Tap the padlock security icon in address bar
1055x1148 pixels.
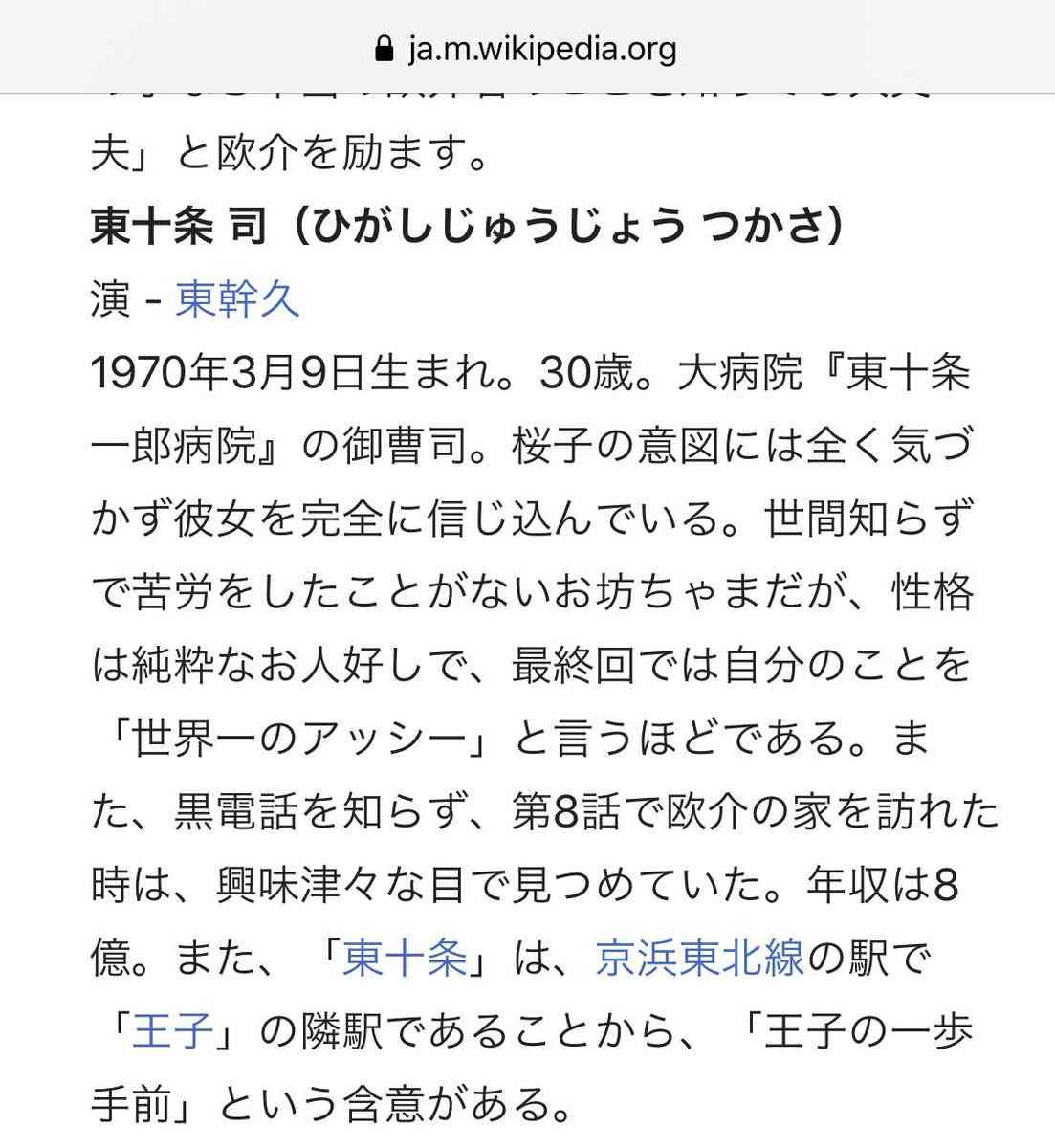[385, 48]
